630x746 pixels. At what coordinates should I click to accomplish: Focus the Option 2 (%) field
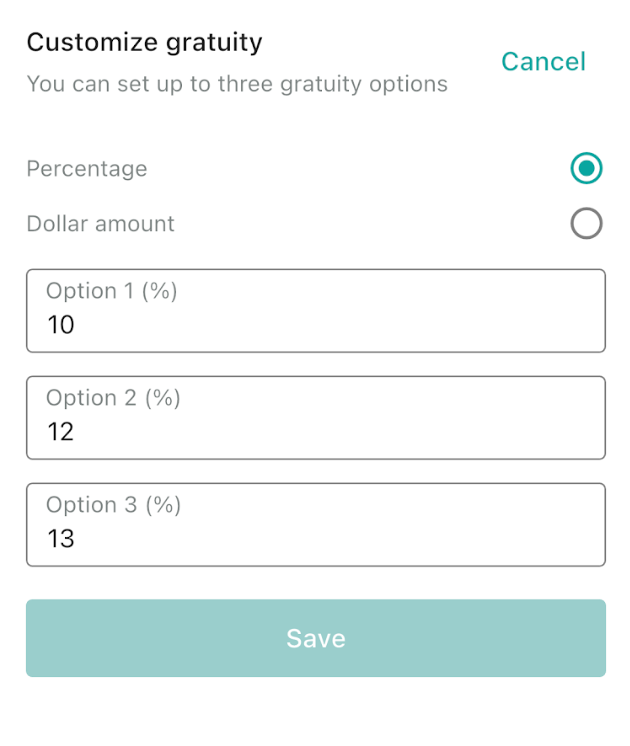316,418
